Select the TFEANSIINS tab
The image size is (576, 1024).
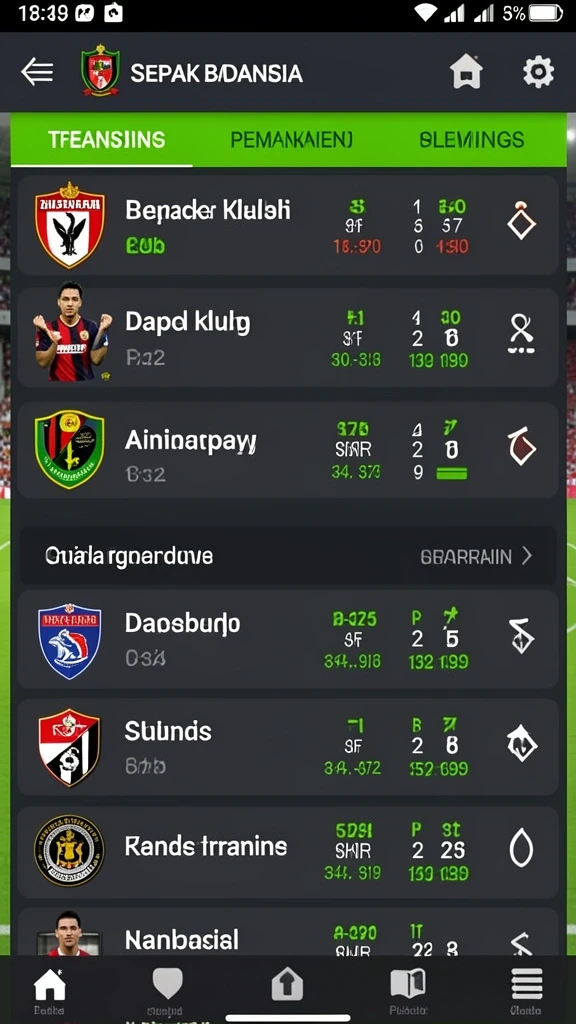click(x=106, y=140)
